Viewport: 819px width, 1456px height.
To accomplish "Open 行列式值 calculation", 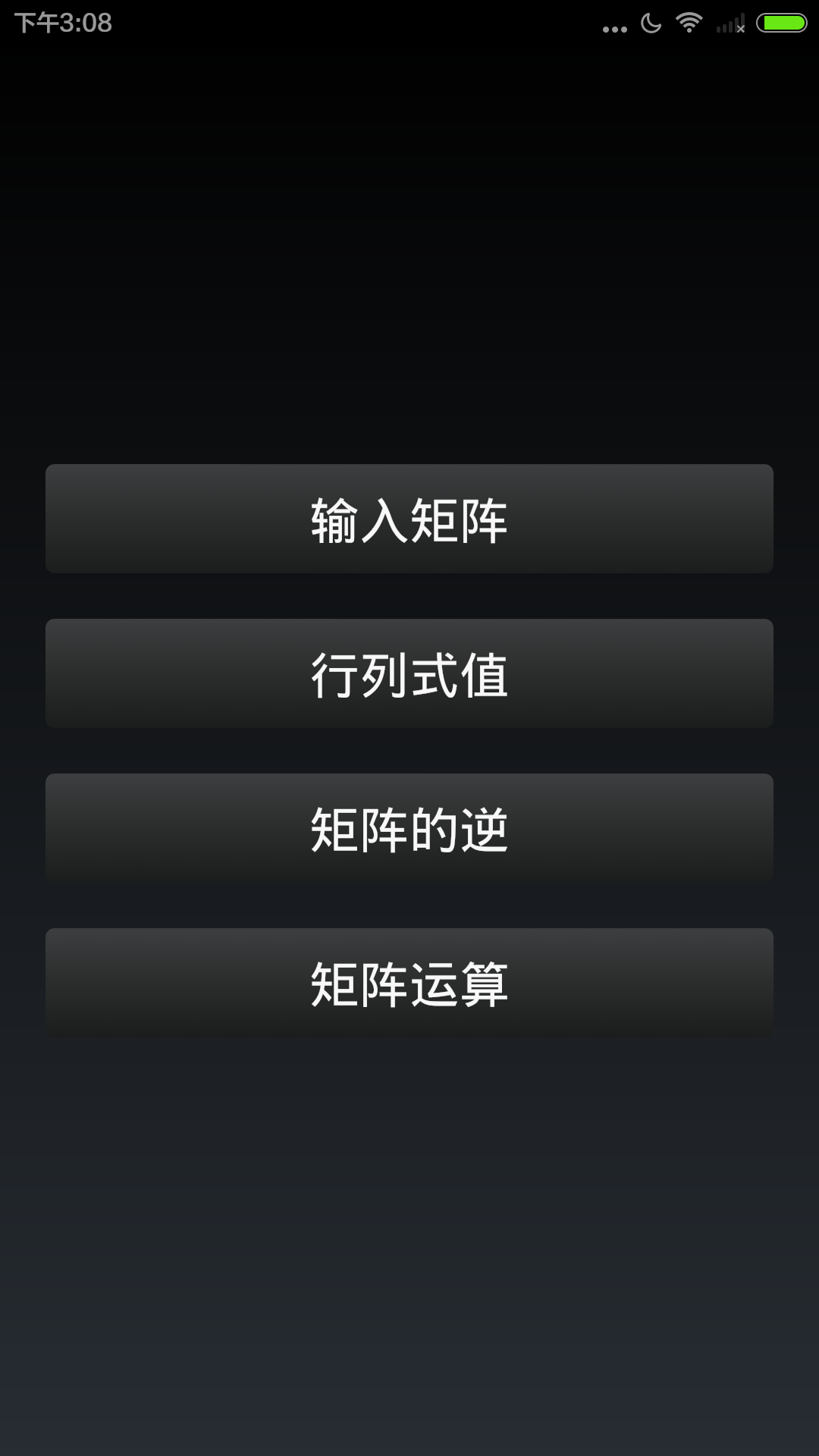I will click(409, 673).
